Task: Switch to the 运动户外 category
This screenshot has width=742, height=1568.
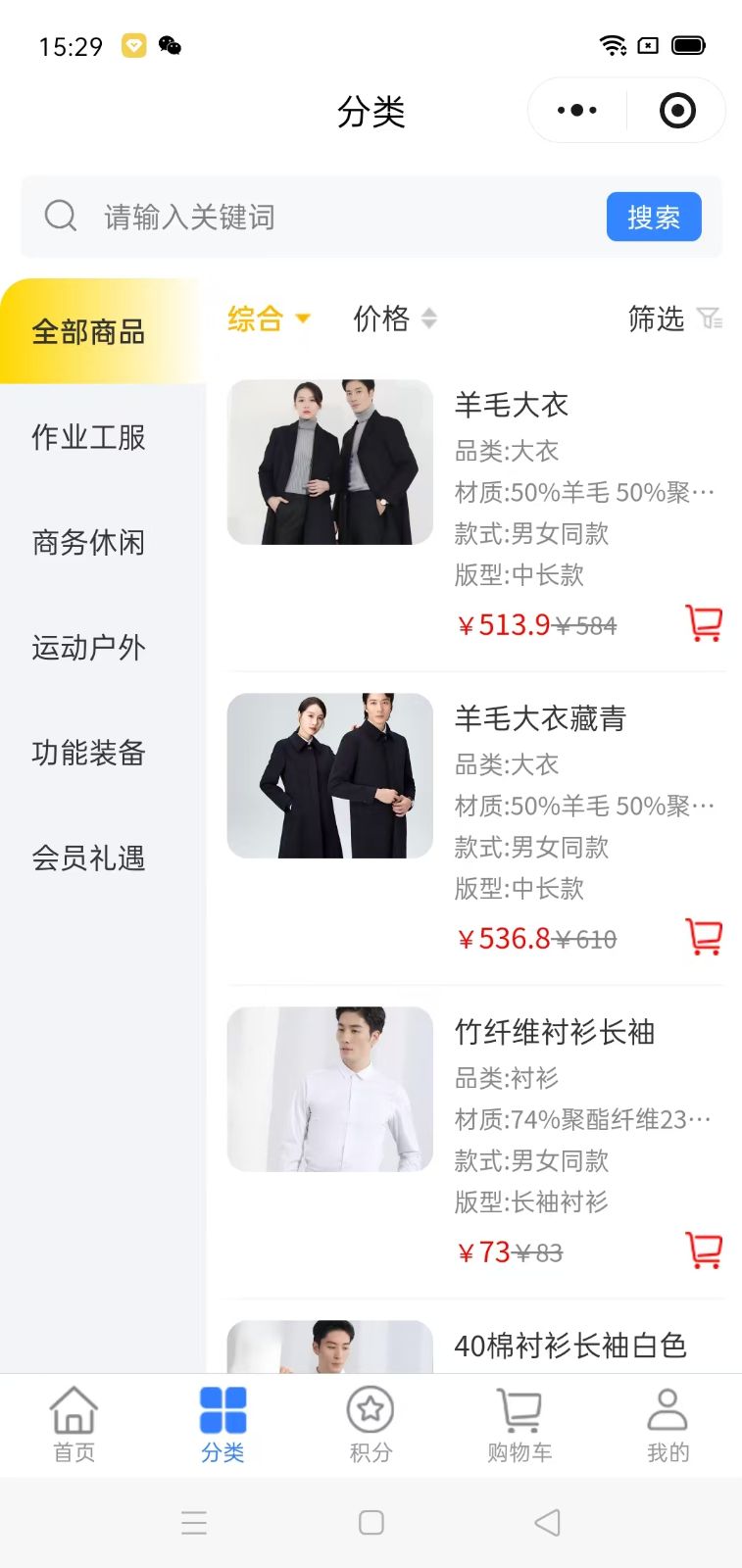Action: click(89, 647)
